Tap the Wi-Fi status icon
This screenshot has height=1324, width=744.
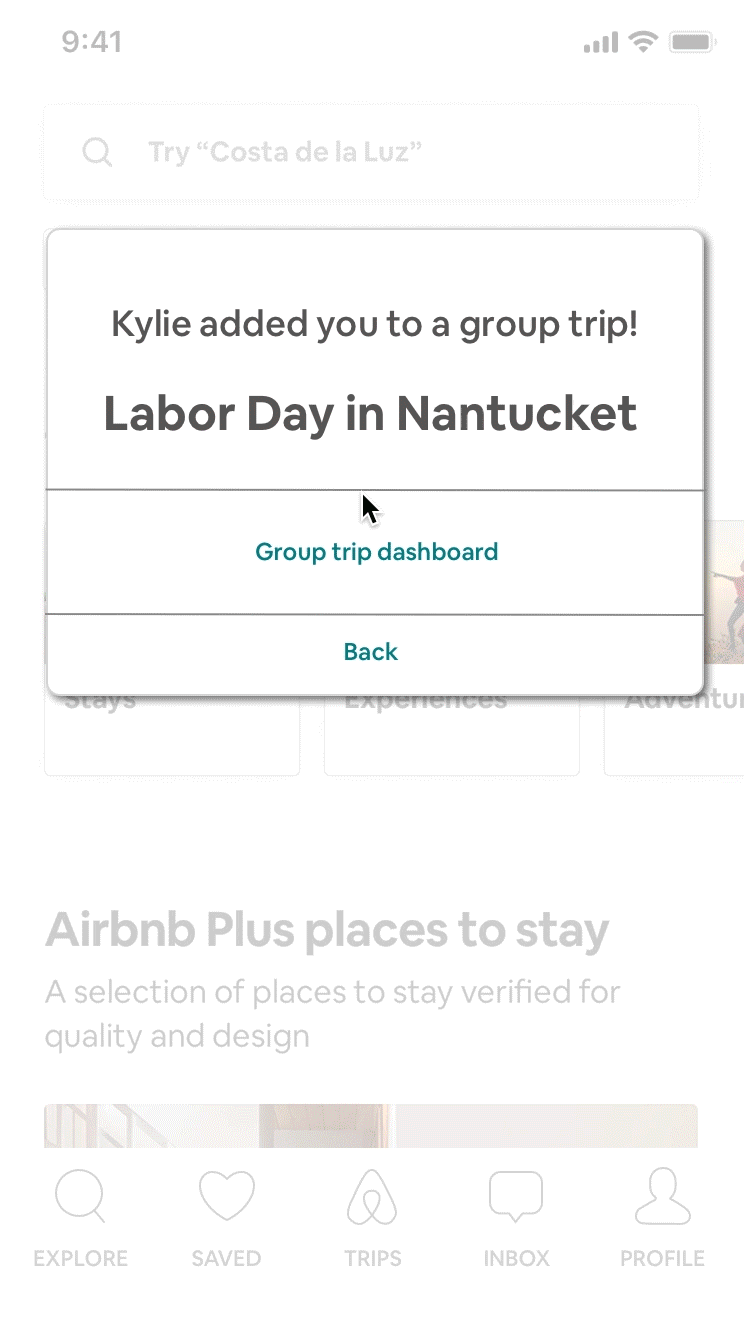tap(641, 41)
